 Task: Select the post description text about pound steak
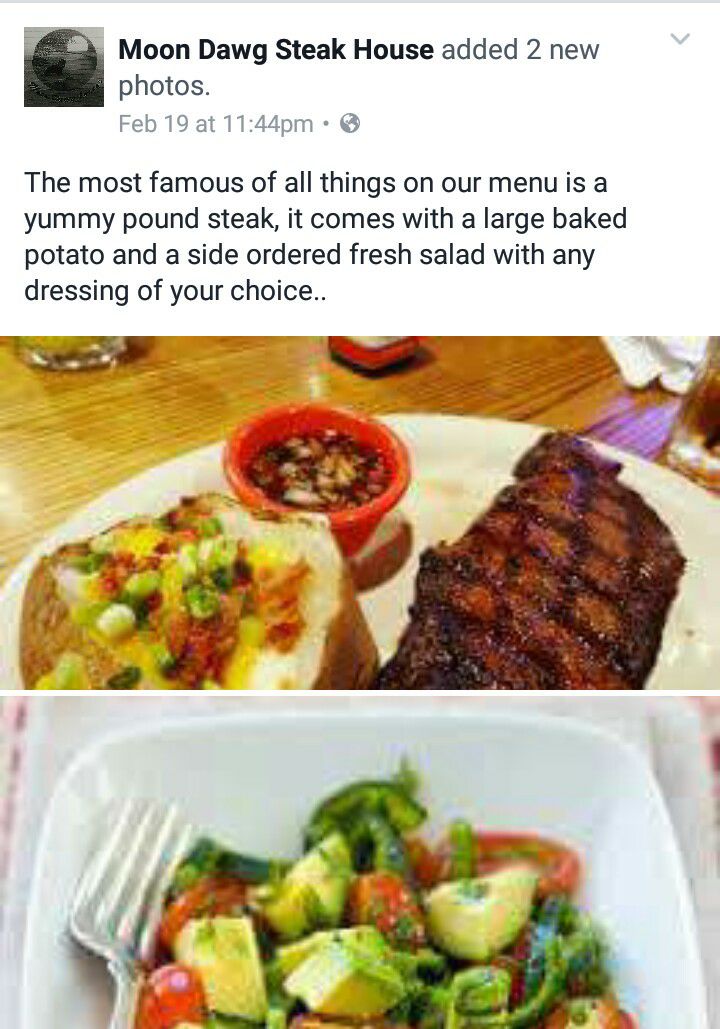click(x=330, y=235)
